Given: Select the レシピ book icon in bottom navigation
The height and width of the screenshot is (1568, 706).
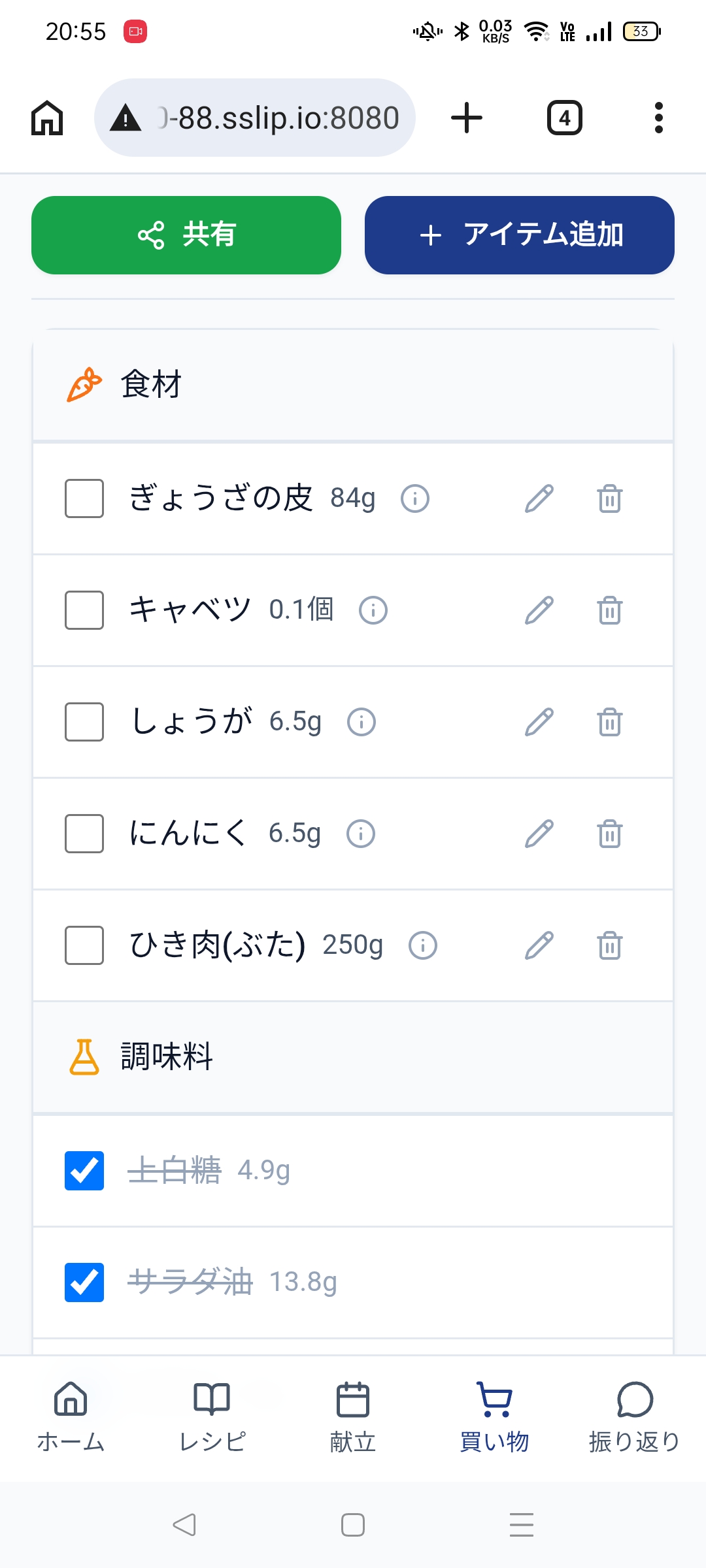Looking at the screenshot, I should pyautogui.click(x=211, y=1405).
